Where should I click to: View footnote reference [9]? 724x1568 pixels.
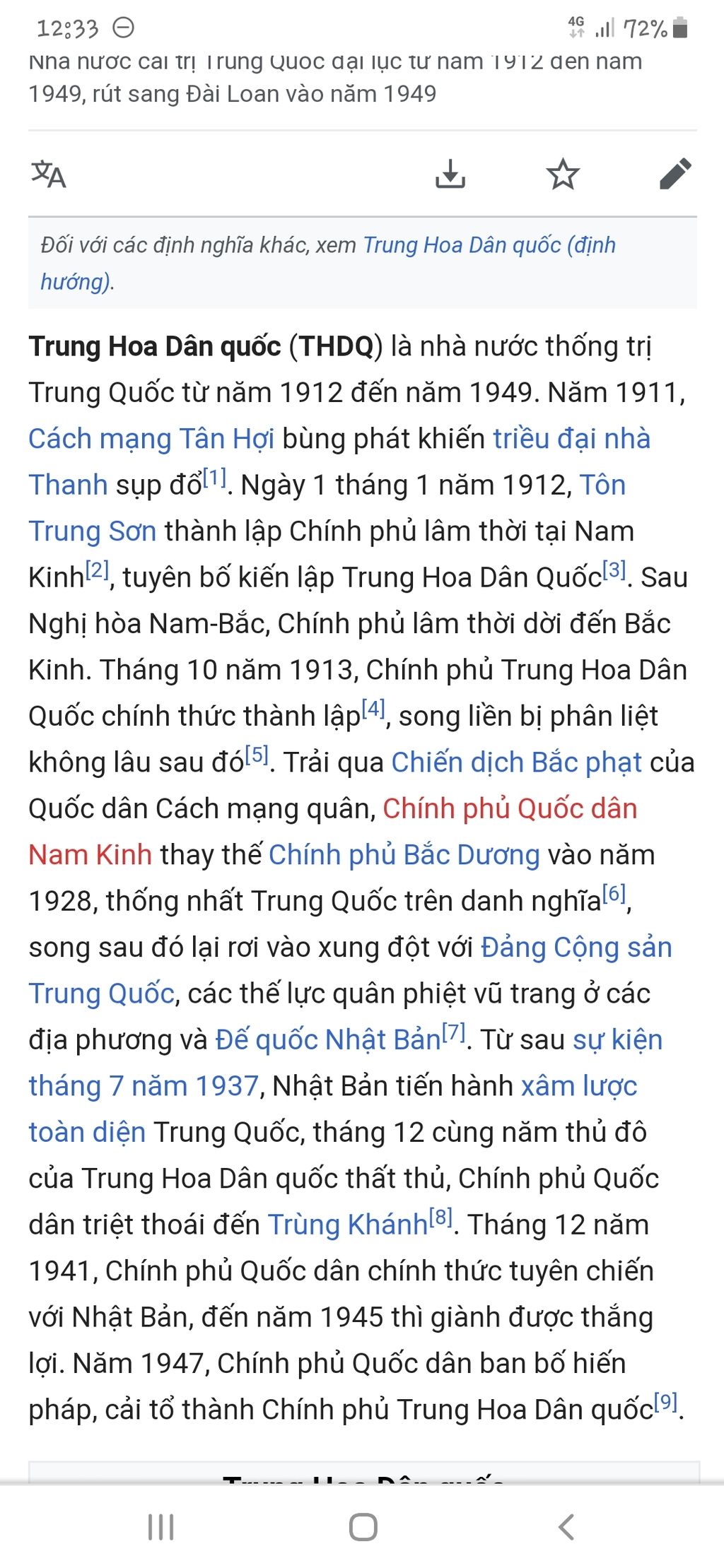[665, 1403]
